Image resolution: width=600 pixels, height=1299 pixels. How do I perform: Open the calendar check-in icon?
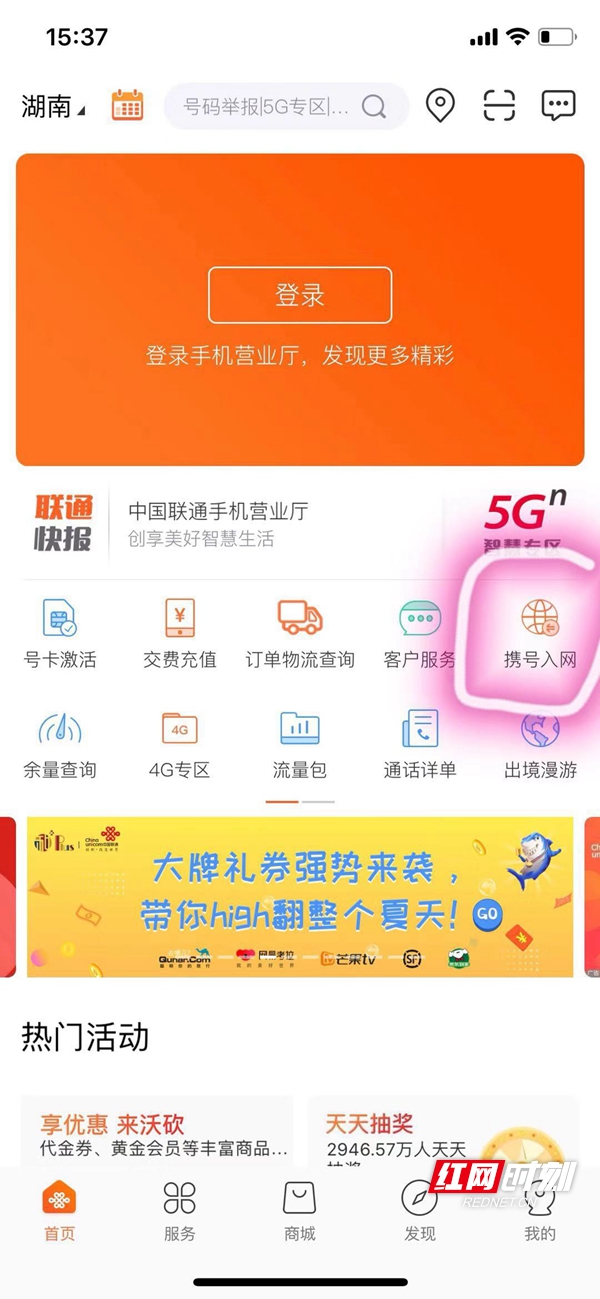click(127, 106)
